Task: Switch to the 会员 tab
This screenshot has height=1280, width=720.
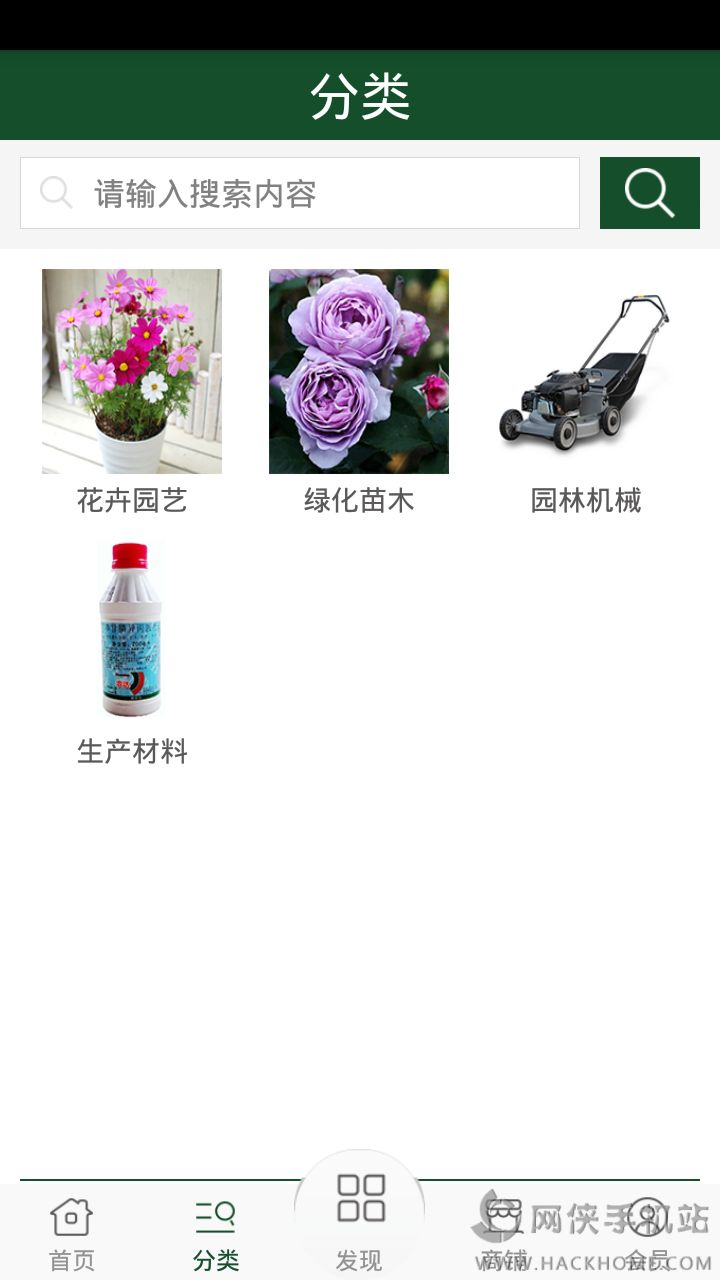Action: [x=648, y=1234]
